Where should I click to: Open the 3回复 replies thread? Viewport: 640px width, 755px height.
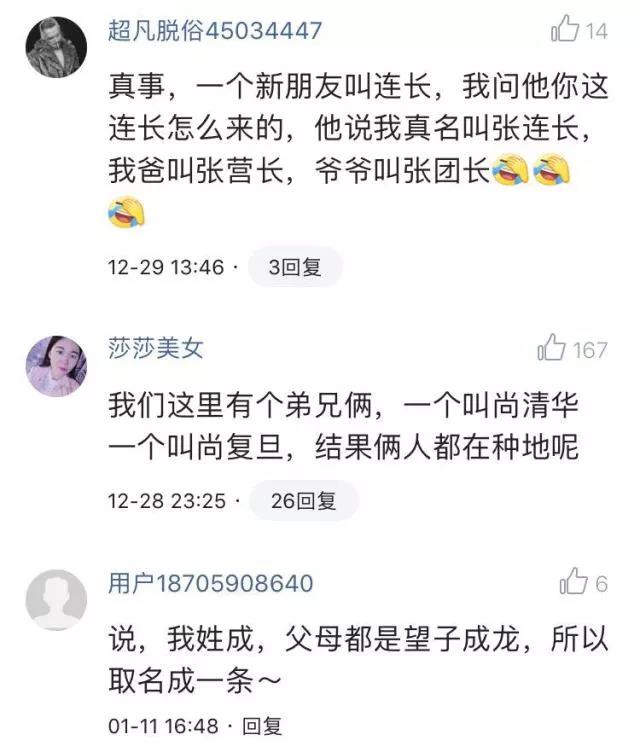pos(295,268)
